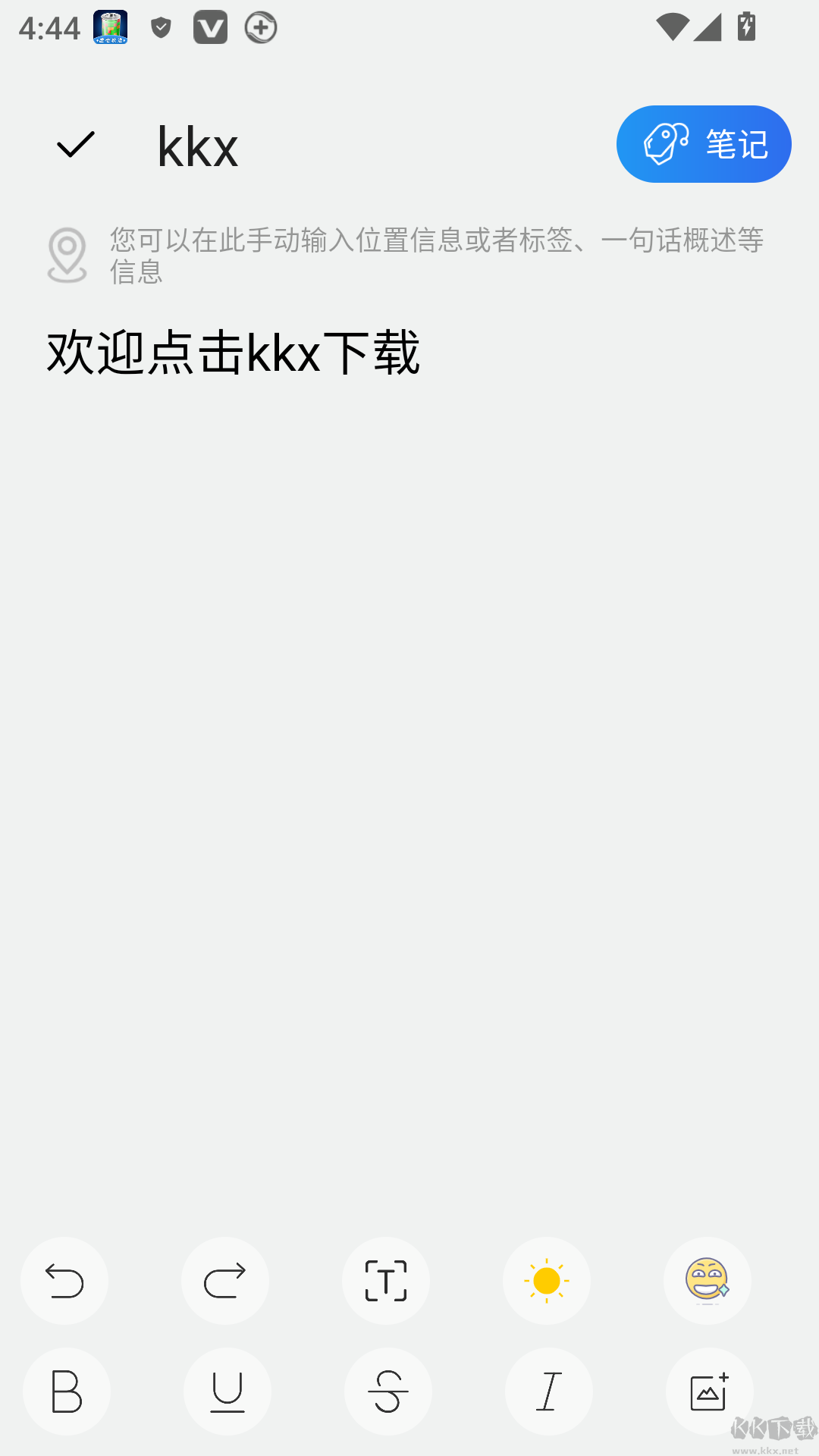The height and width of the screenshot is (1456, 819).
Task: Open the 笔记 tag button
Action: (702, 143)
